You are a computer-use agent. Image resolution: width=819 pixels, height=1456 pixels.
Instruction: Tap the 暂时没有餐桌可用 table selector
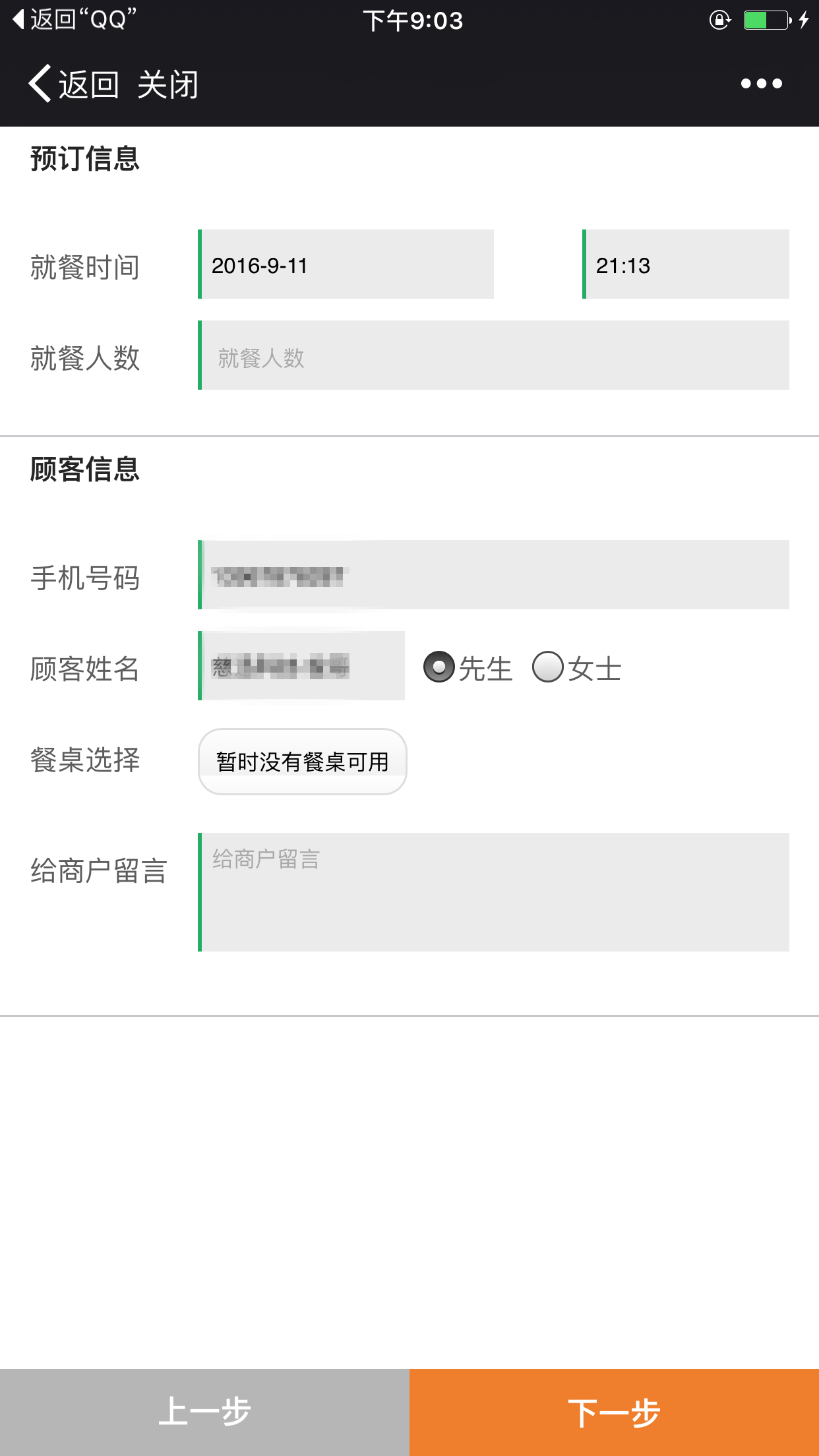pyautogui.click(x=303, y=762)
